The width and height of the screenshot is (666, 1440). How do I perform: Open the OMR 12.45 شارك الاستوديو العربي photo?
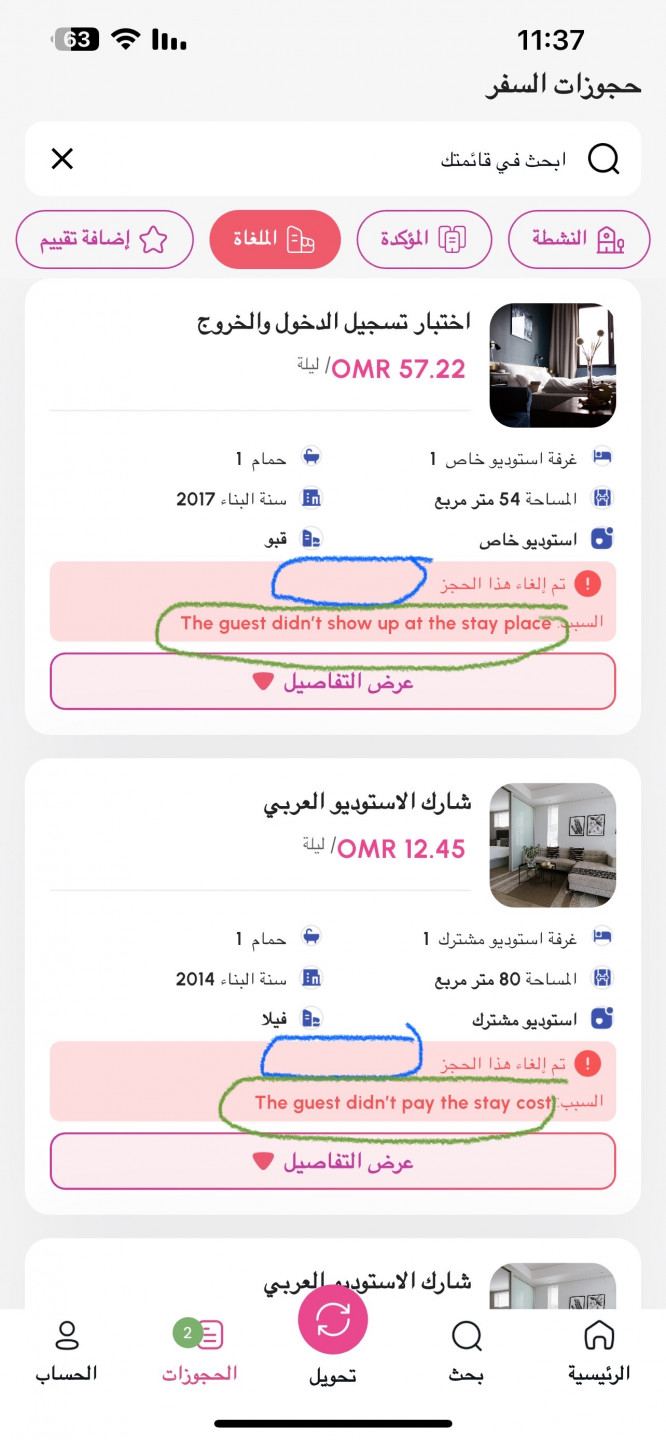552,845
